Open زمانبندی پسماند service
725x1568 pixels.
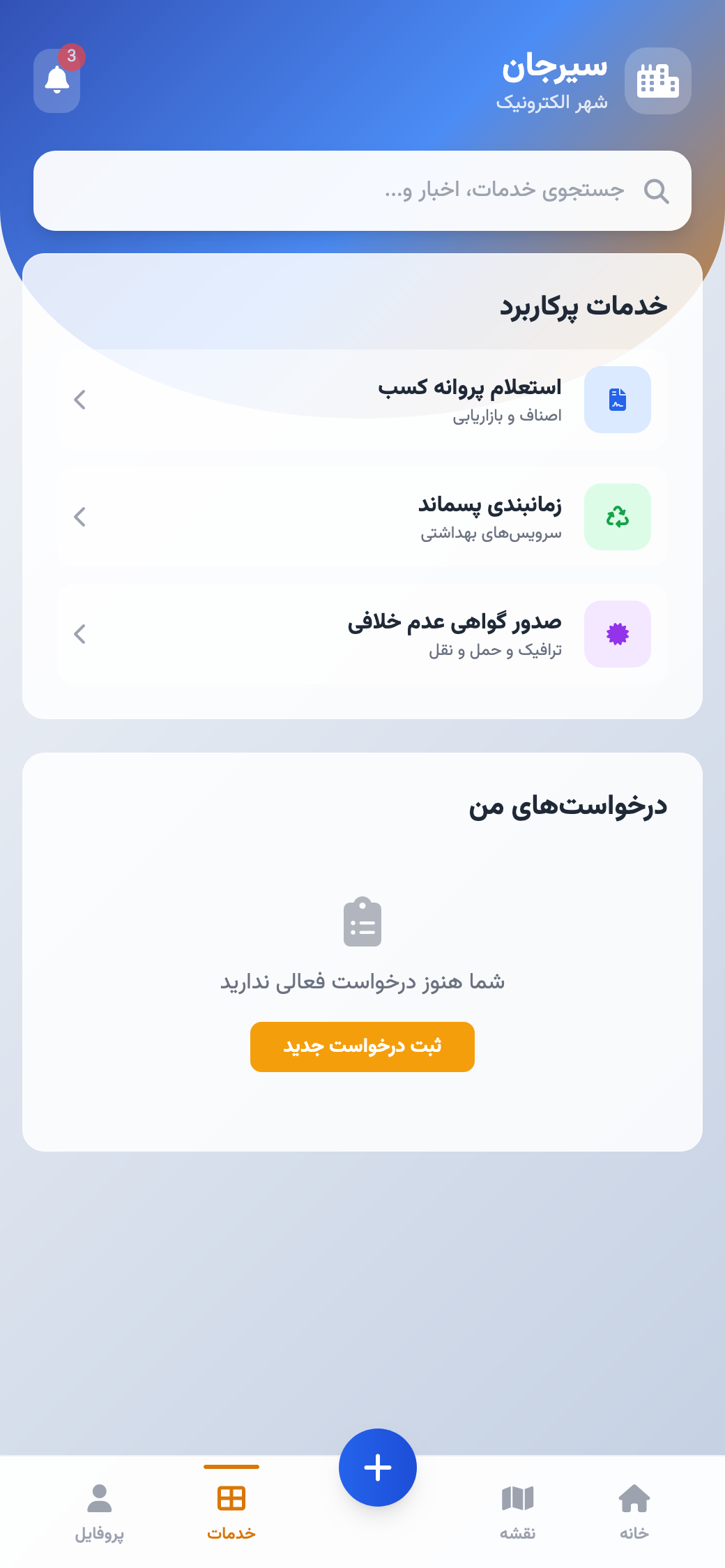coord(362,517)
